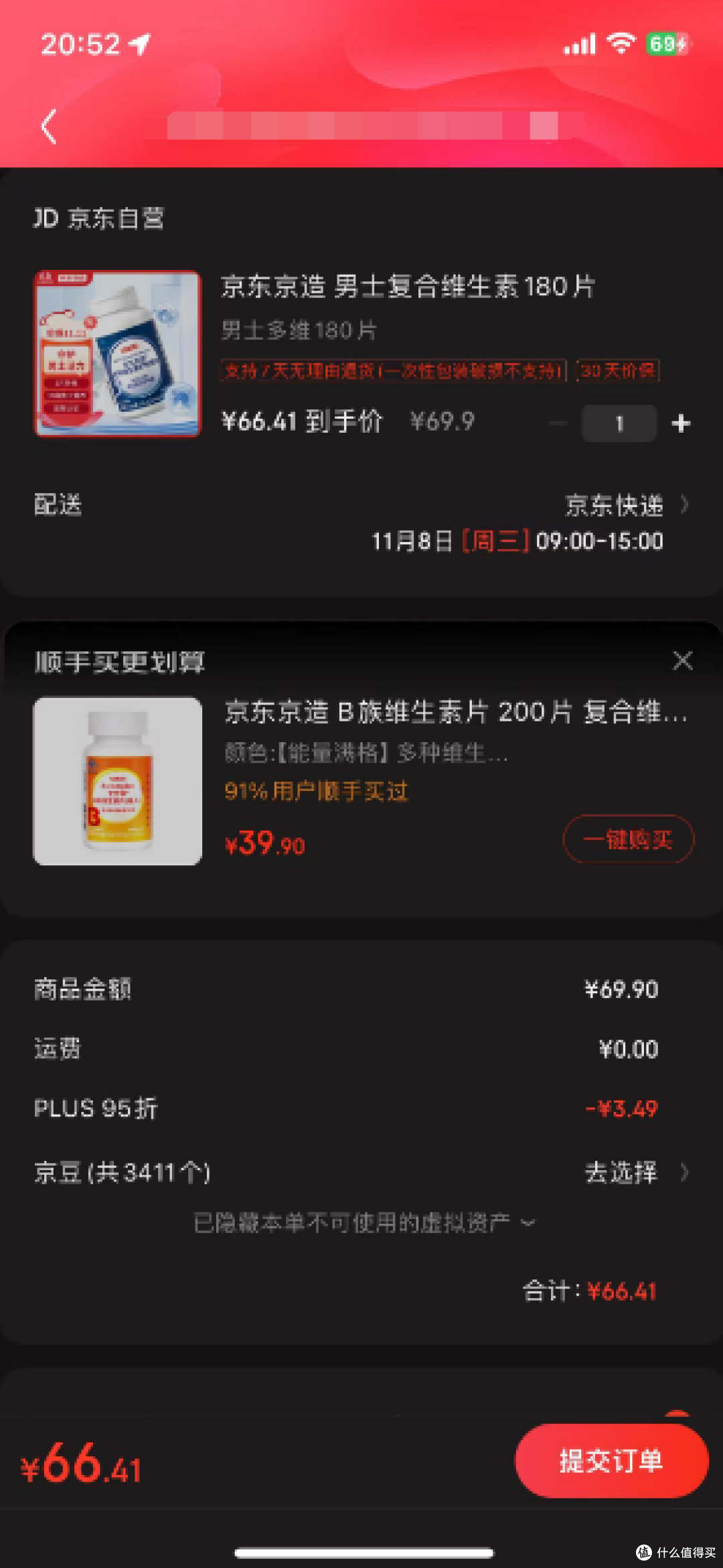Increase quantity with the plus button
723x1568 pixels.
[x=681, y=423]
